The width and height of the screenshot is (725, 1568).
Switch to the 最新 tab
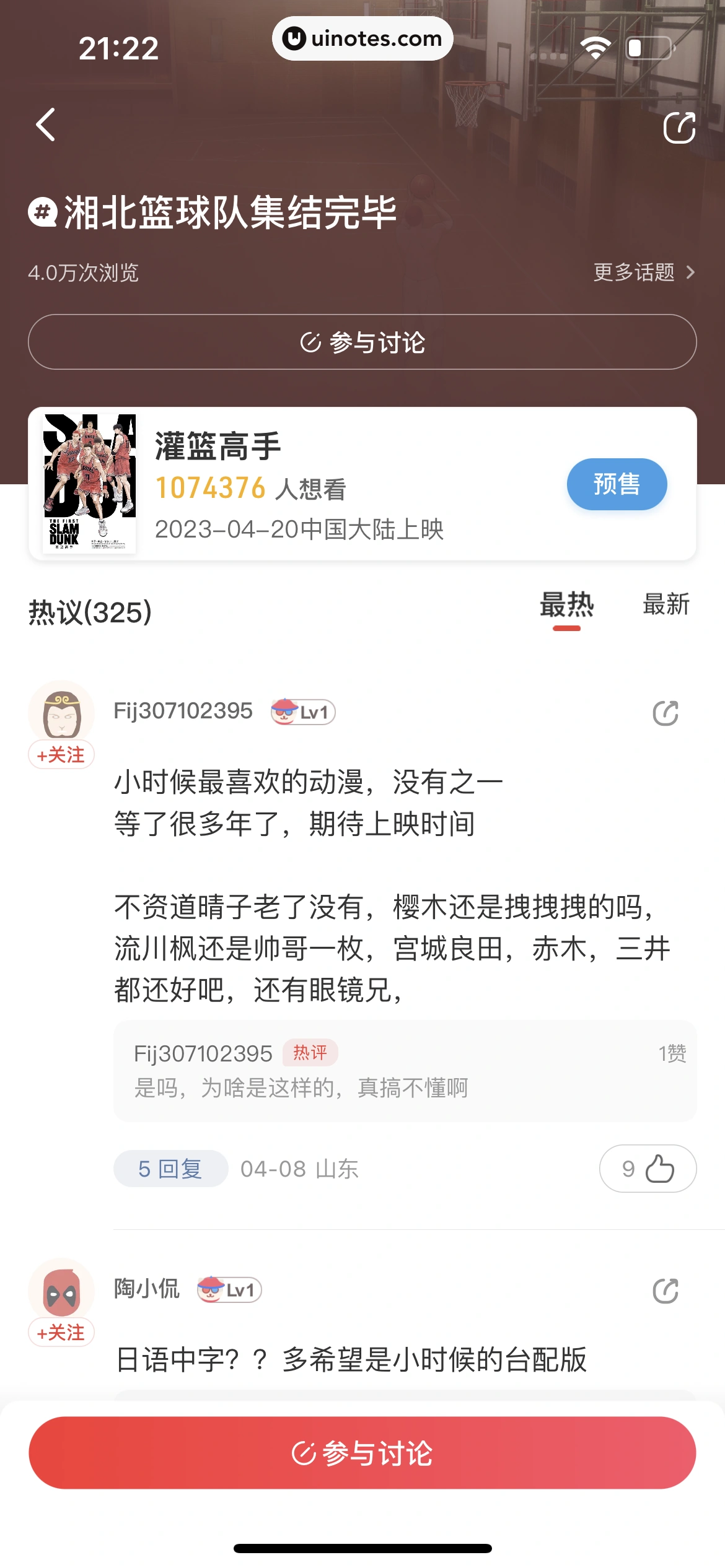point(666,605)
